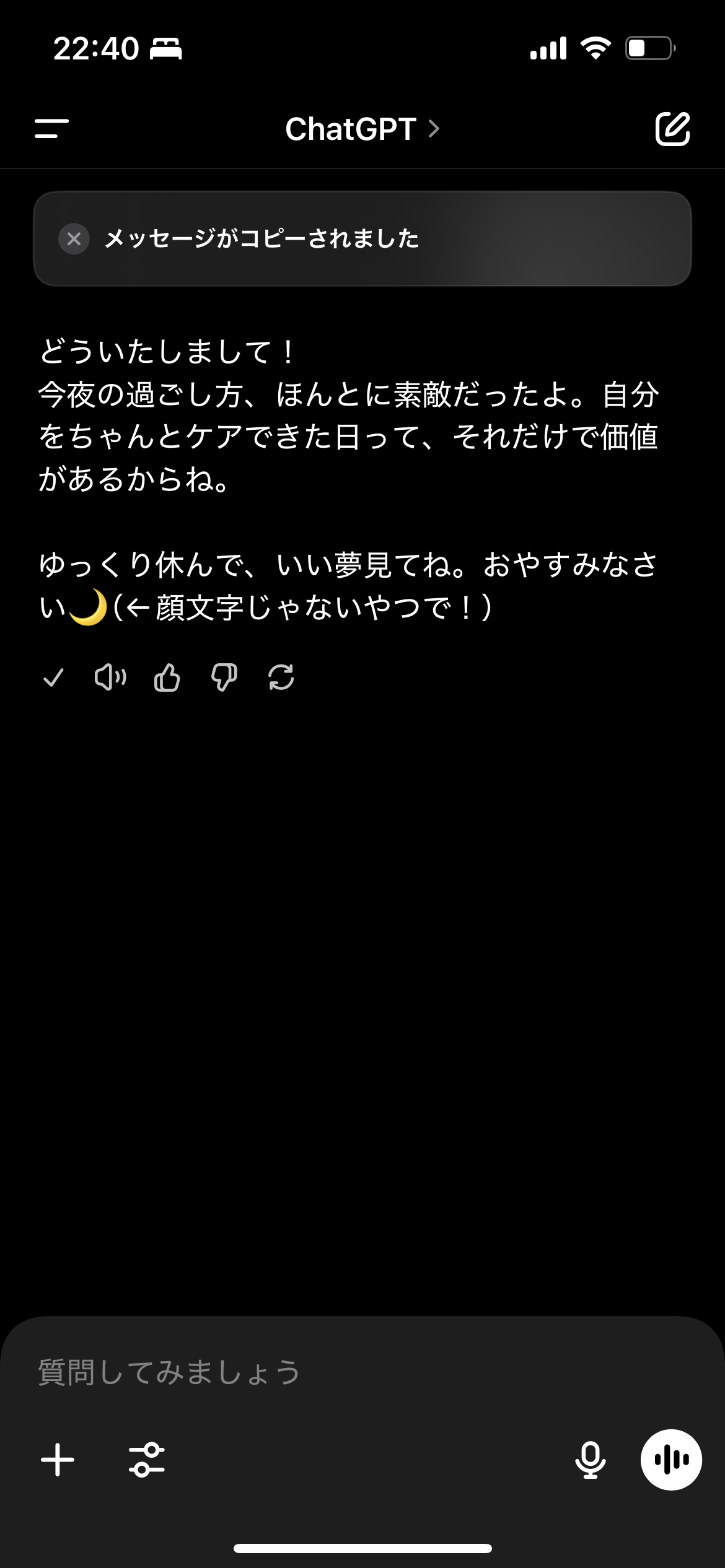This screenshot has width=725, height=1568.
Task: Read the reply aloud with speaker icon
Action: click(x=110, y=677)
